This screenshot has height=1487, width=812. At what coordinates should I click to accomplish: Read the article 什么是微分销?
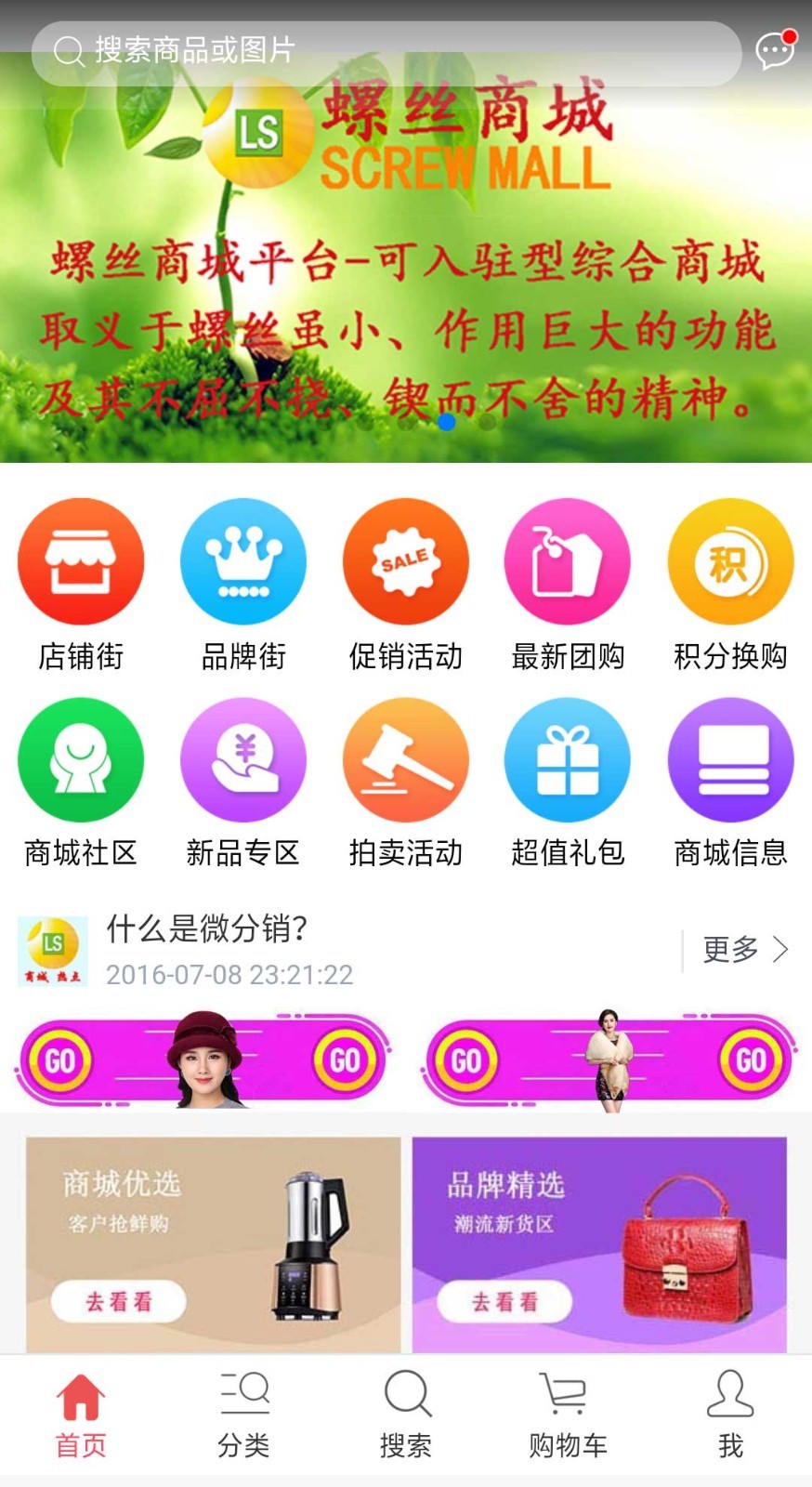[206, 929]
